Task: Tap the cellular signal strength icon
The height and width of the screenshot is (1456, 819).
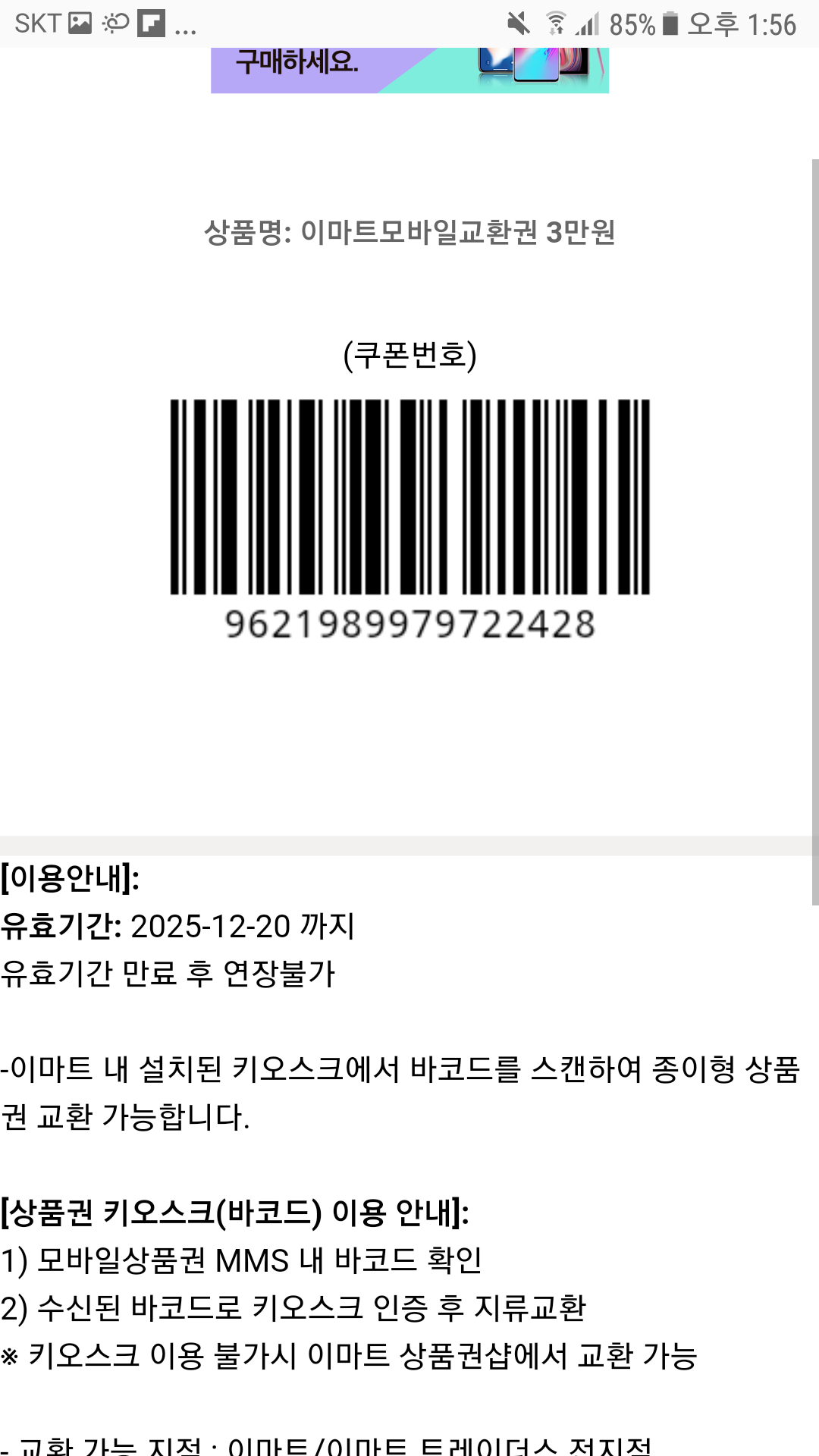Action: (x=588, y=23)
